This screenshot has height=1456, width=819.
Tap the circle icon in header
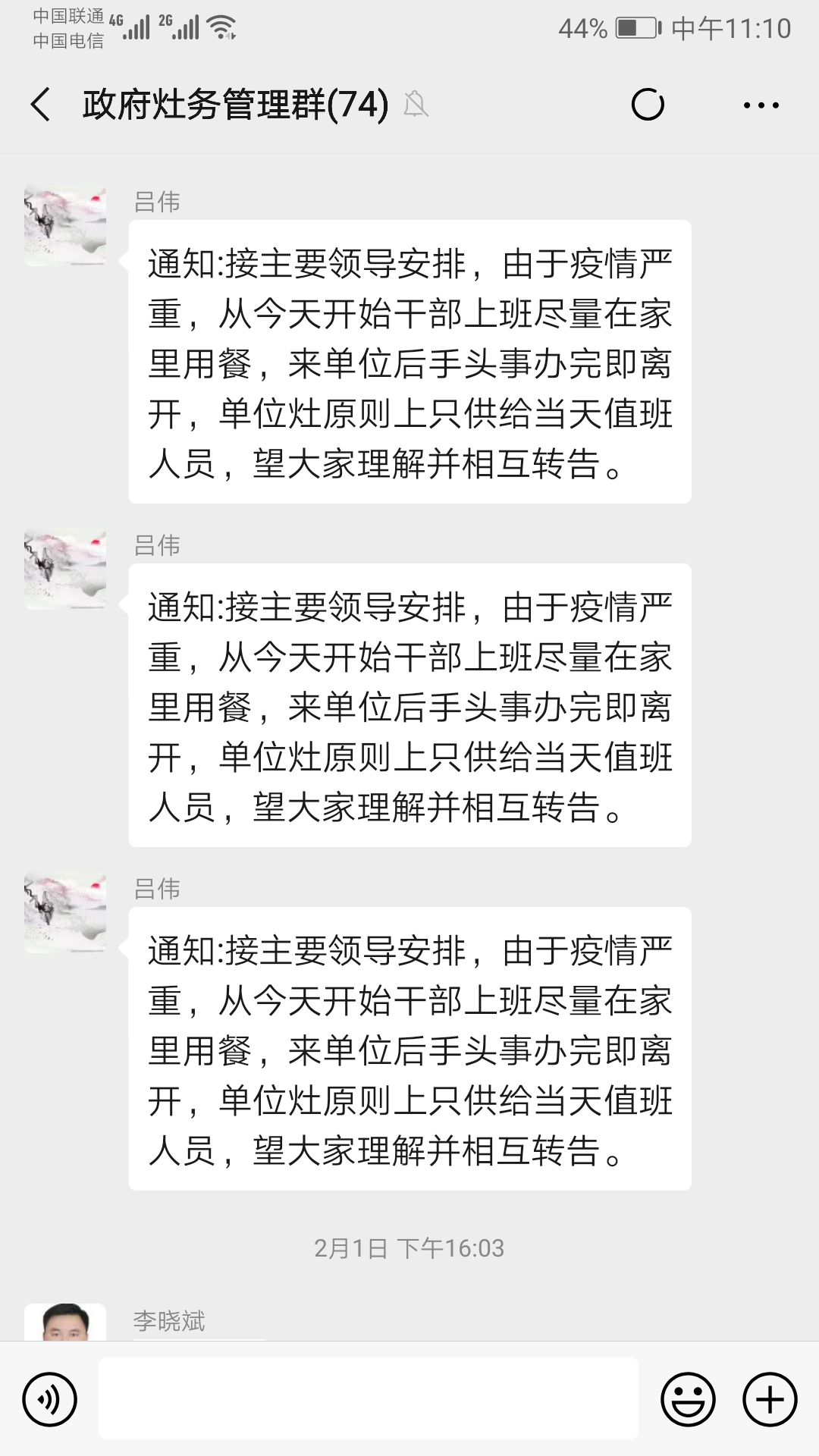click(x=648, y=105)
